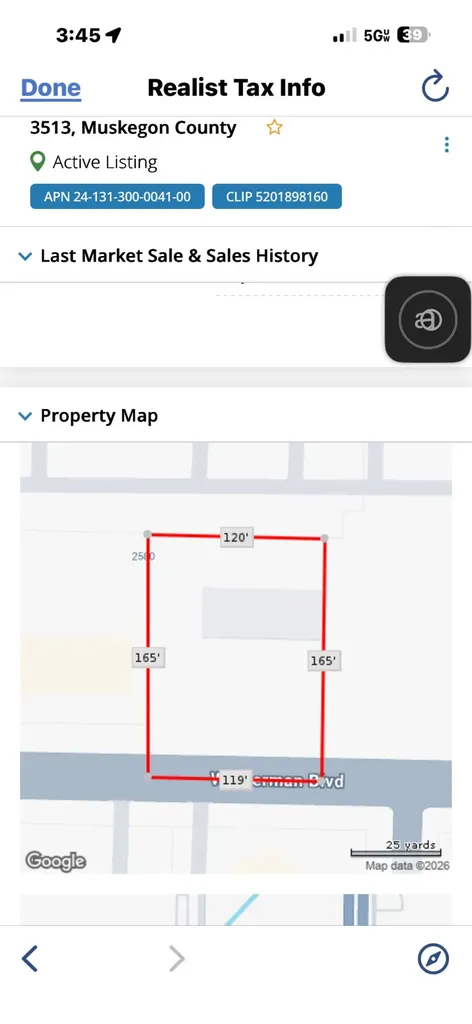
Task: Open the three-dot overflow menu
Action: [447, 144]
